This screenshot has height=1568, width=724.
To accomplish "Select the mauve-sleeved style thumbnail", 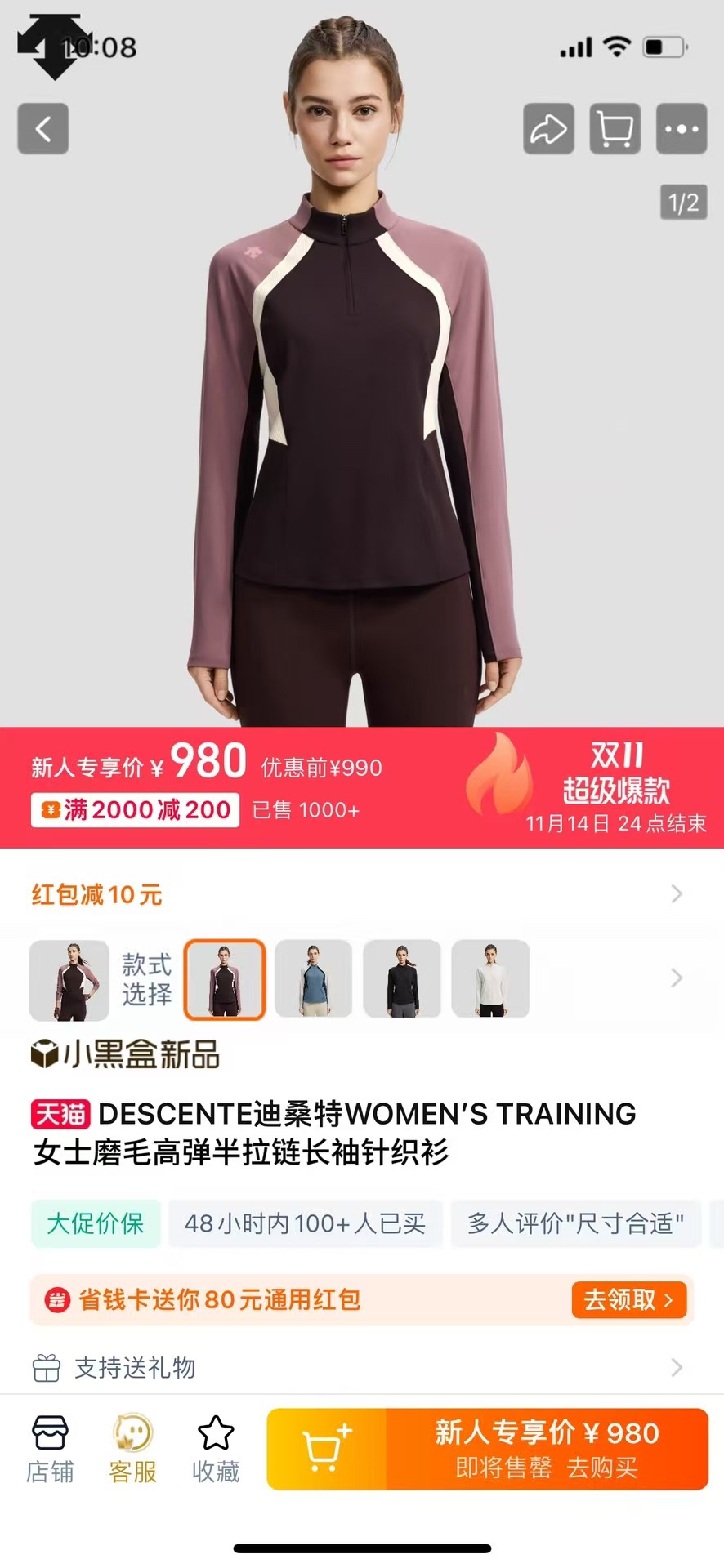I will pos(225,979).
